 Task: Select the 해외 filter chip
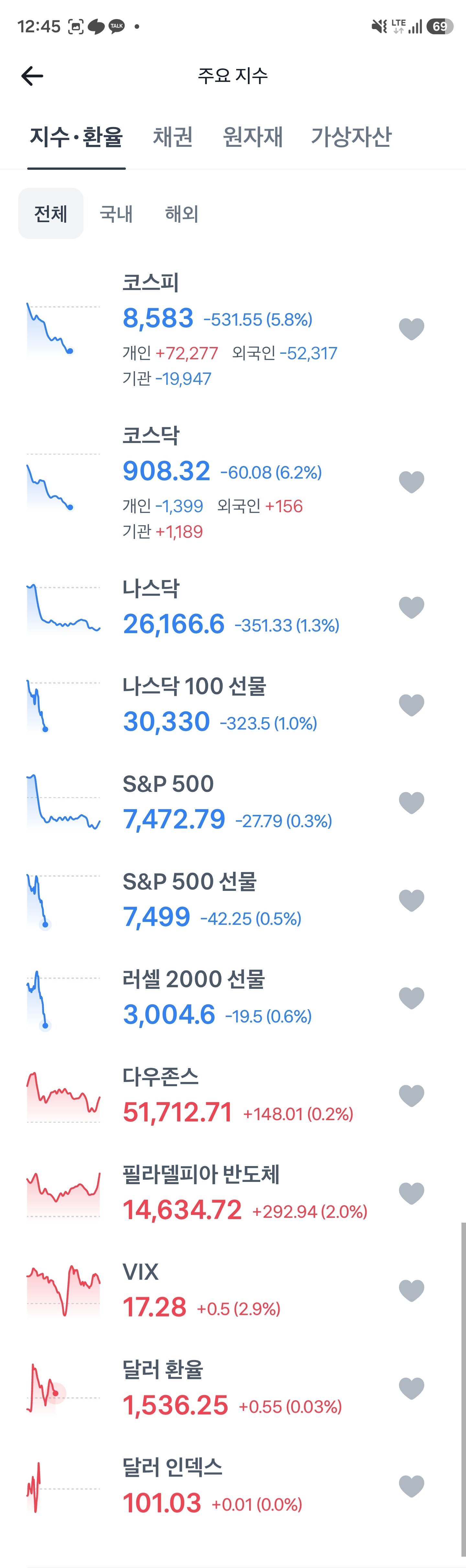pyautogui.click(x=182, y=214)
